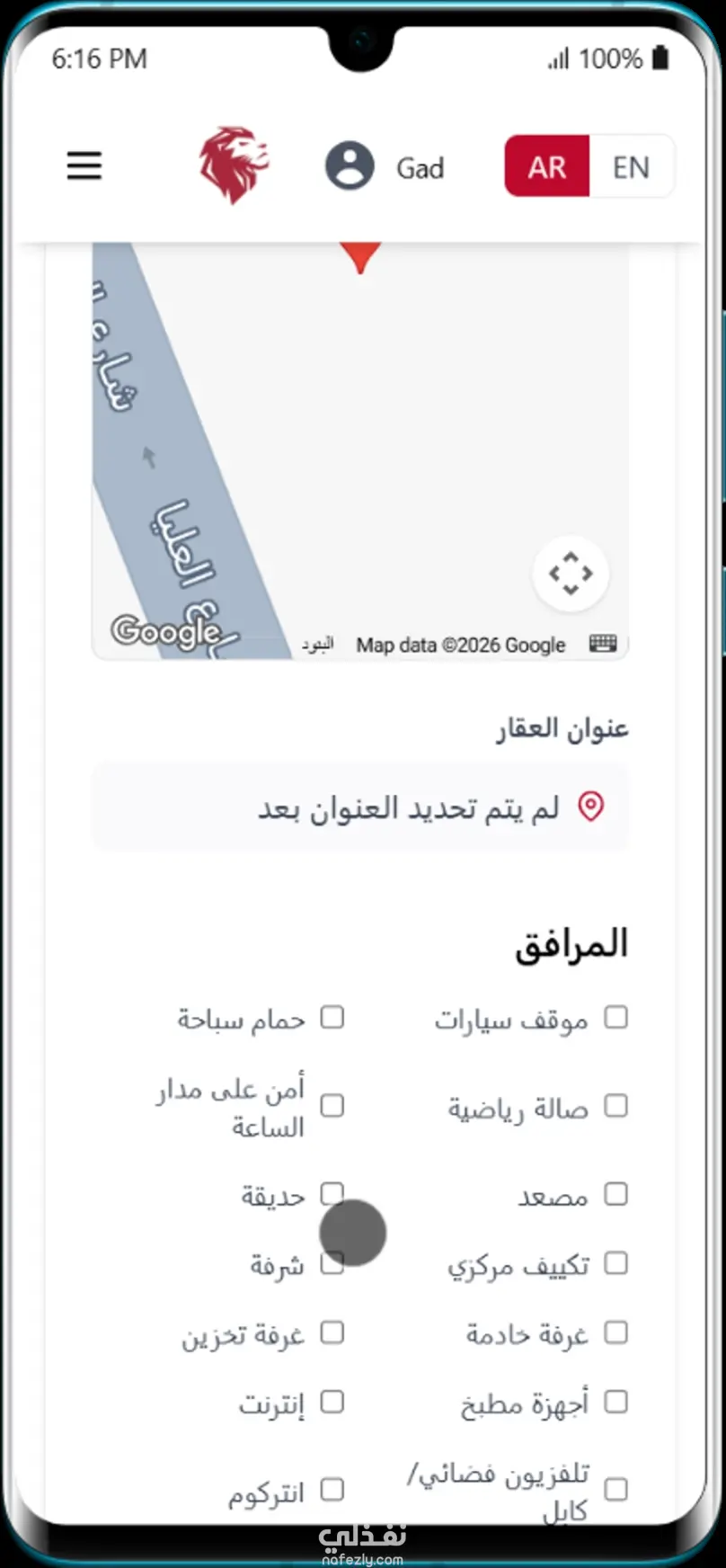The image size is (726, 1568).
Task: Tick the إنترنت checkbox
Action: 332,1402
